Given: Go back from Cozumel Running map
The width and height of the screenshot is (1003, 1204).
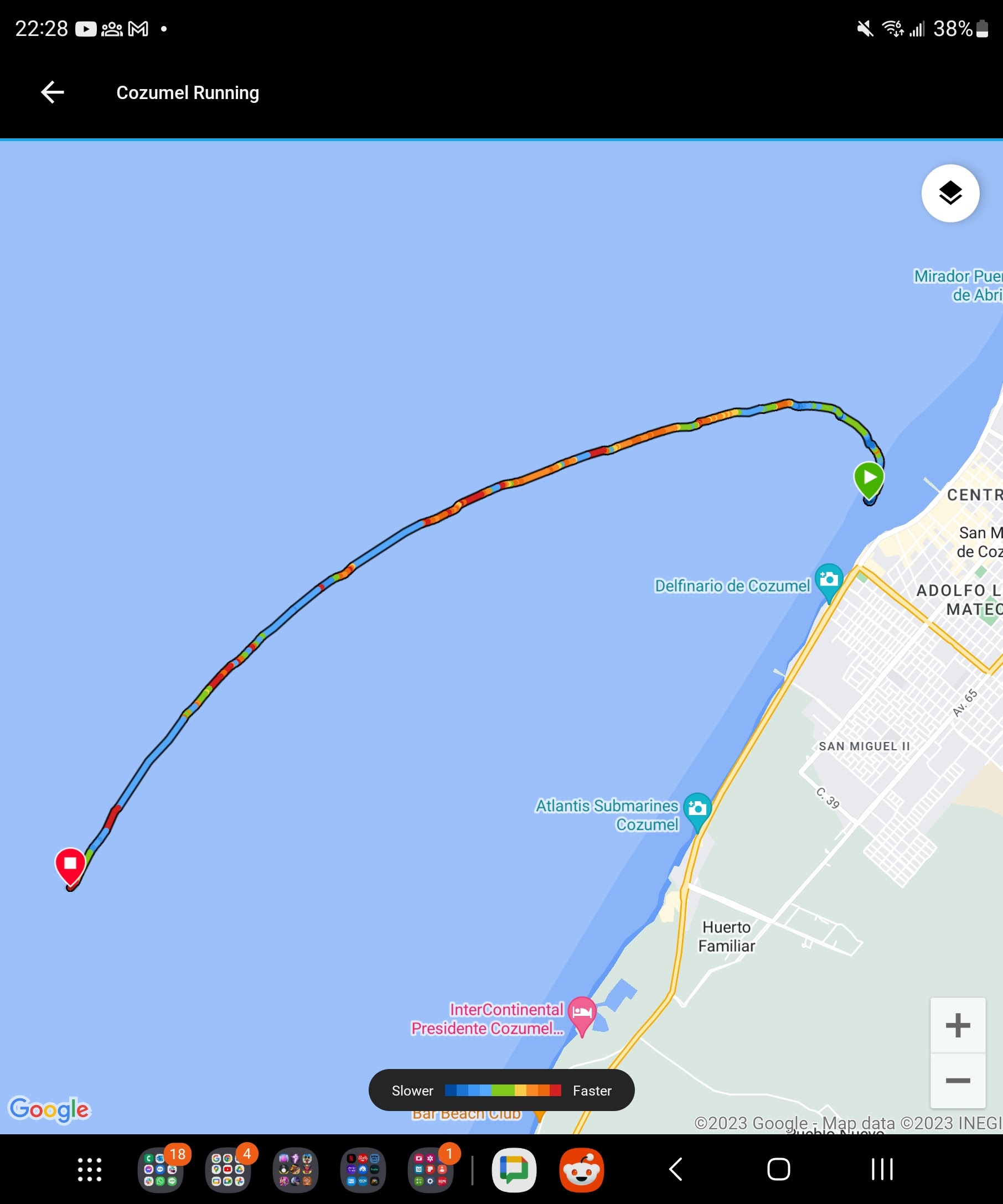Looking at the screenshot, I should [52, 92].
